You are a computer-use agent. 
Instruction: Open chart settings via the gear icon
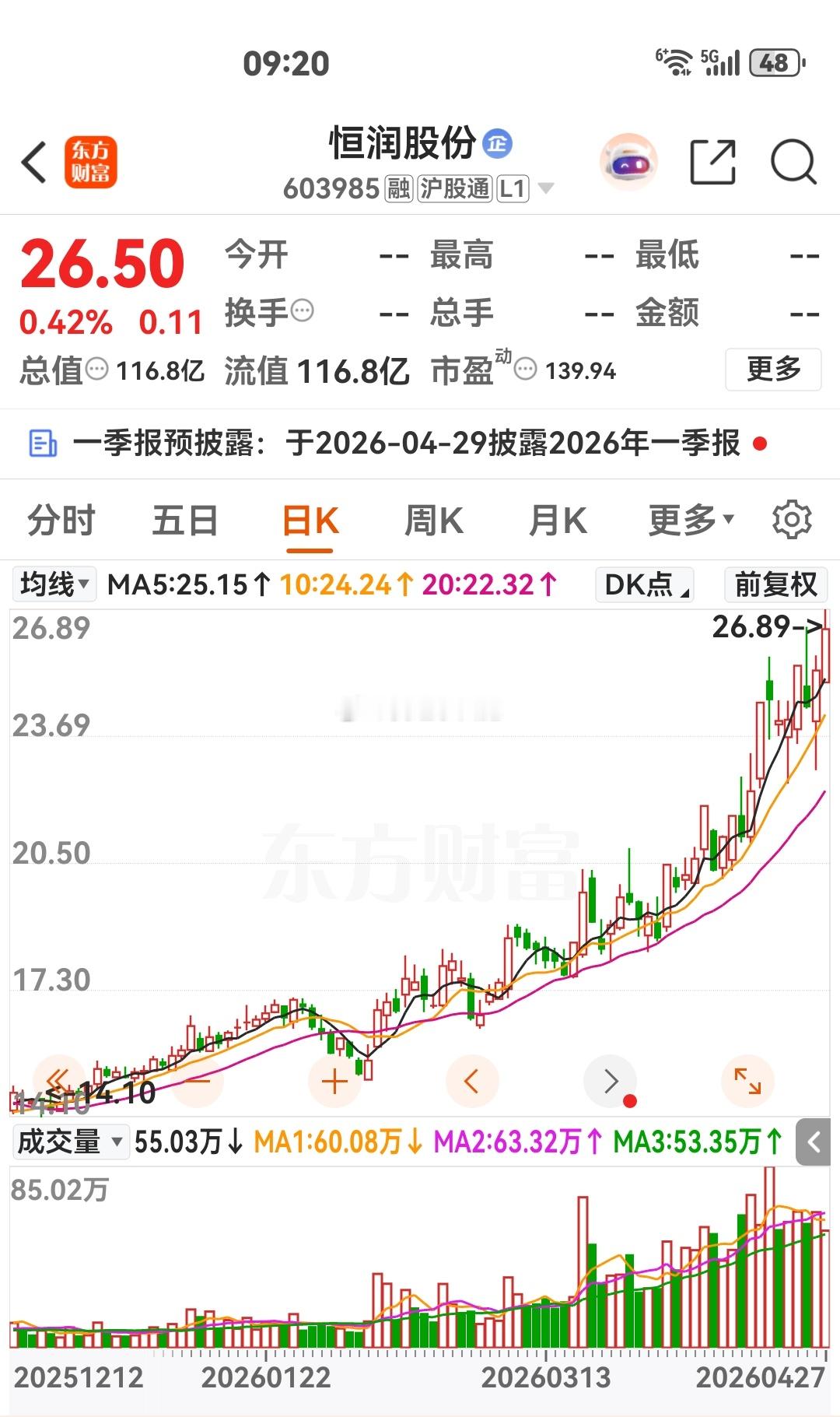tap(793, 520)
